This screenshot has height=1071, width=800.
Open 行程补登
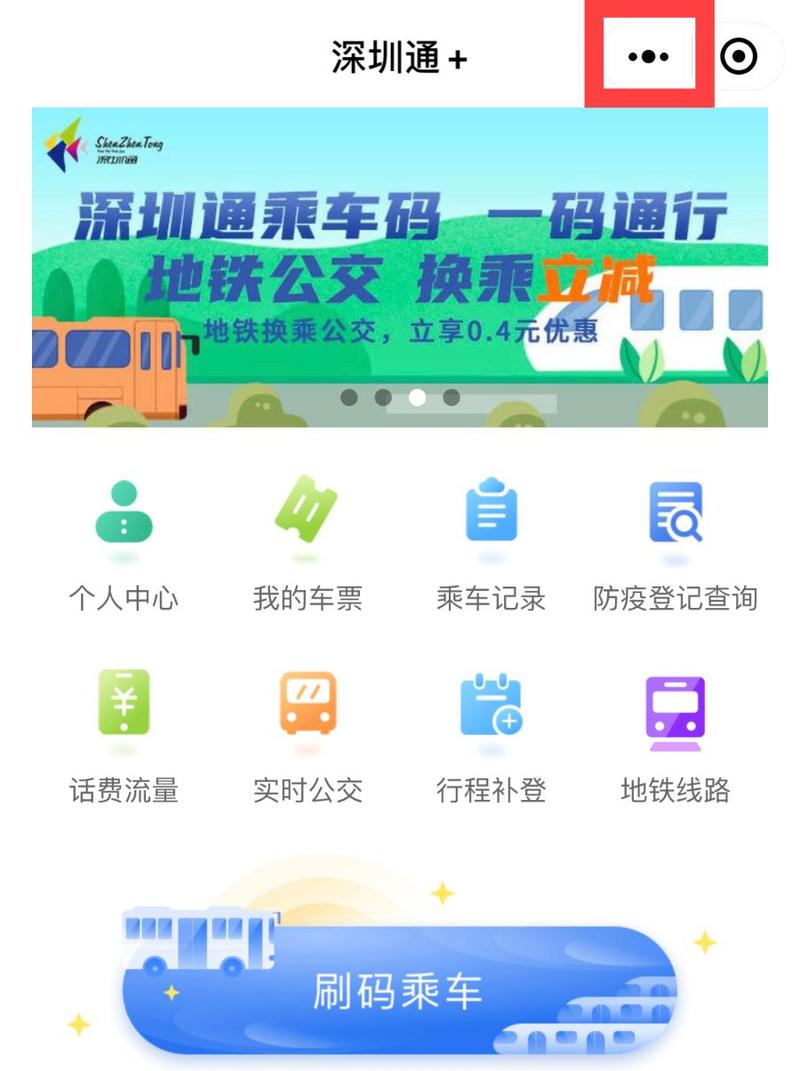[x=491, y=735]
